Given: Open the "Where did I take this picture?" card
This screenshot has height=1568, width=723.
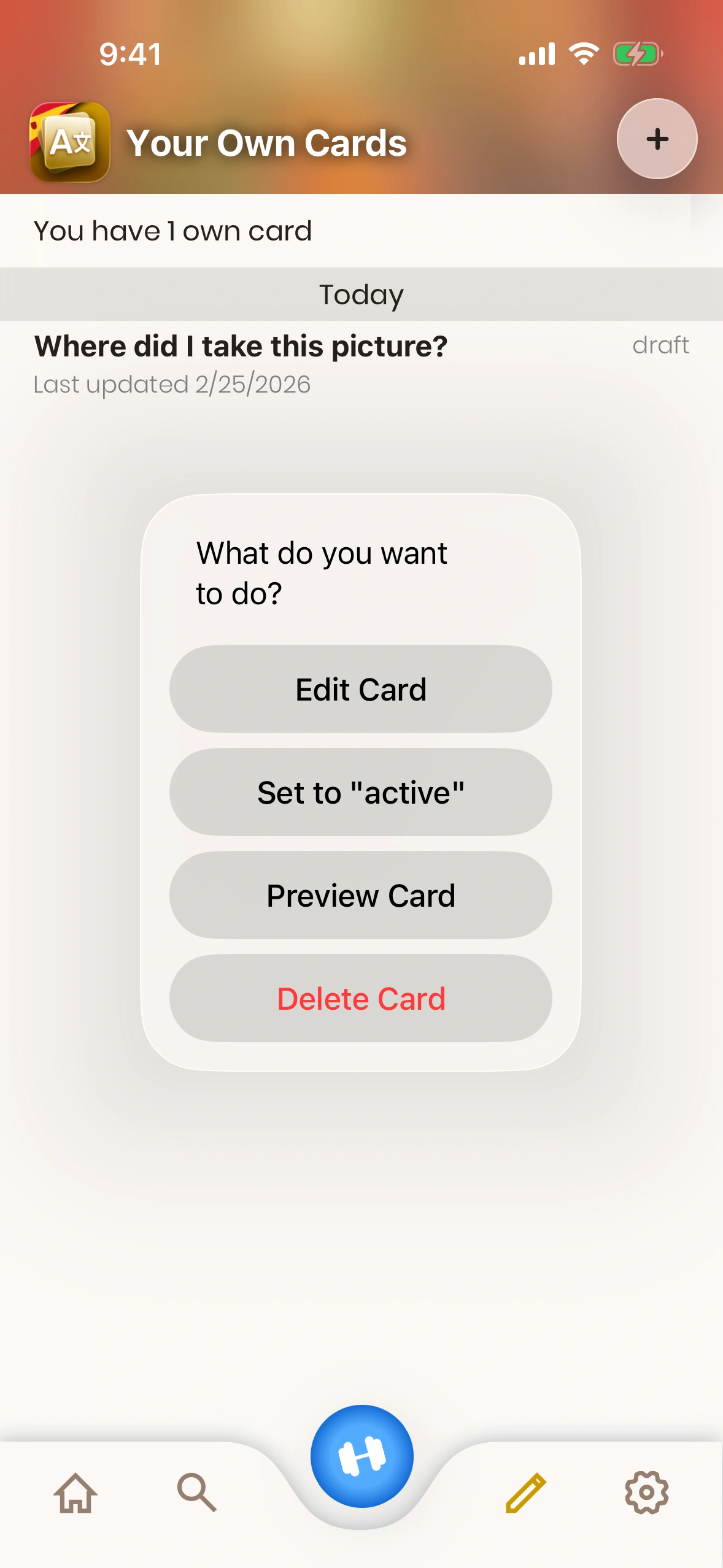Looking at the screenshot, I should pyautogui.click(x=241, y=347).
